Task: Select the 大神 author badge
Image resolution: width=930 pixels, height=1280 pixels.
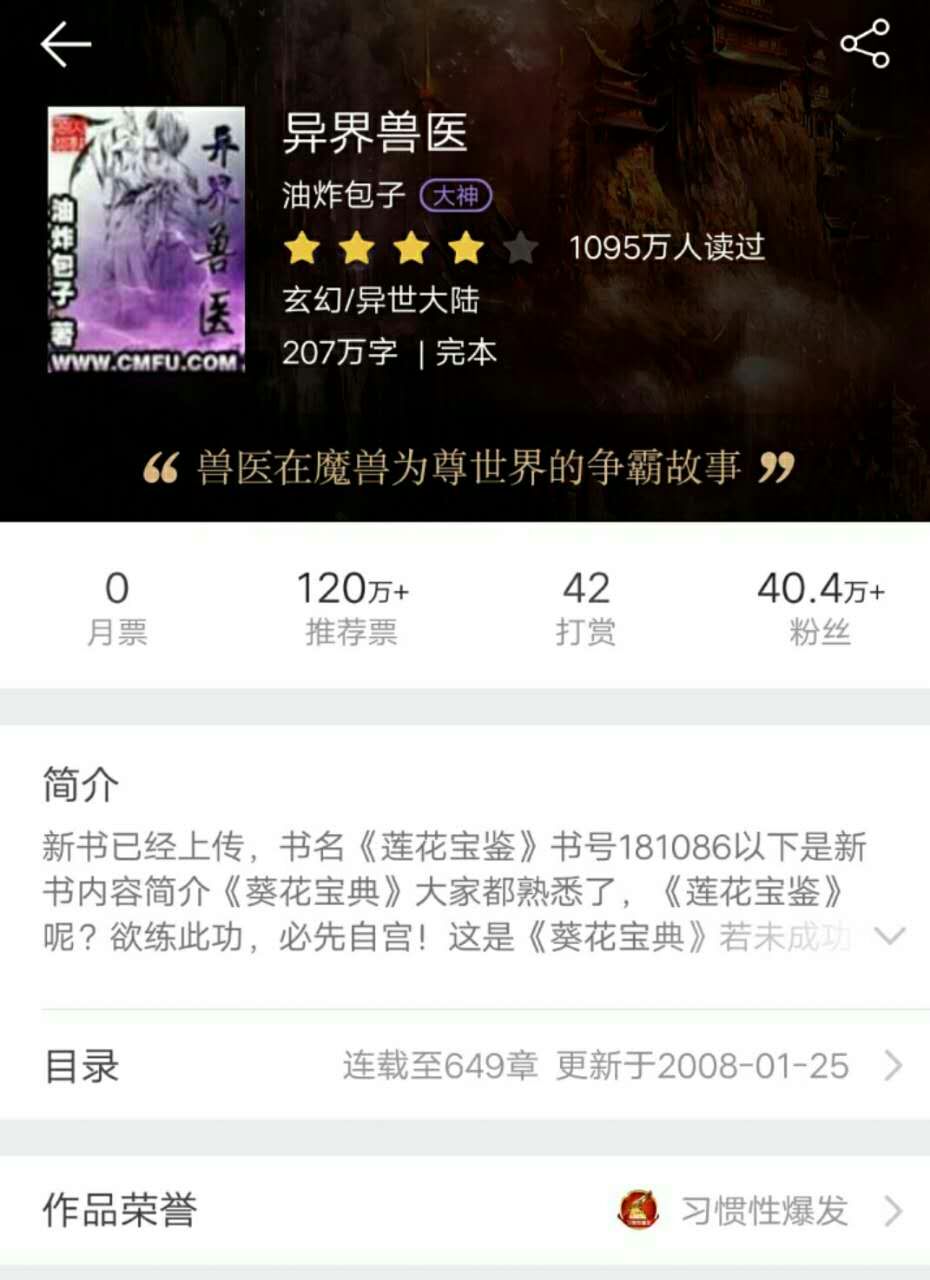Action: (x=459, y=198)
